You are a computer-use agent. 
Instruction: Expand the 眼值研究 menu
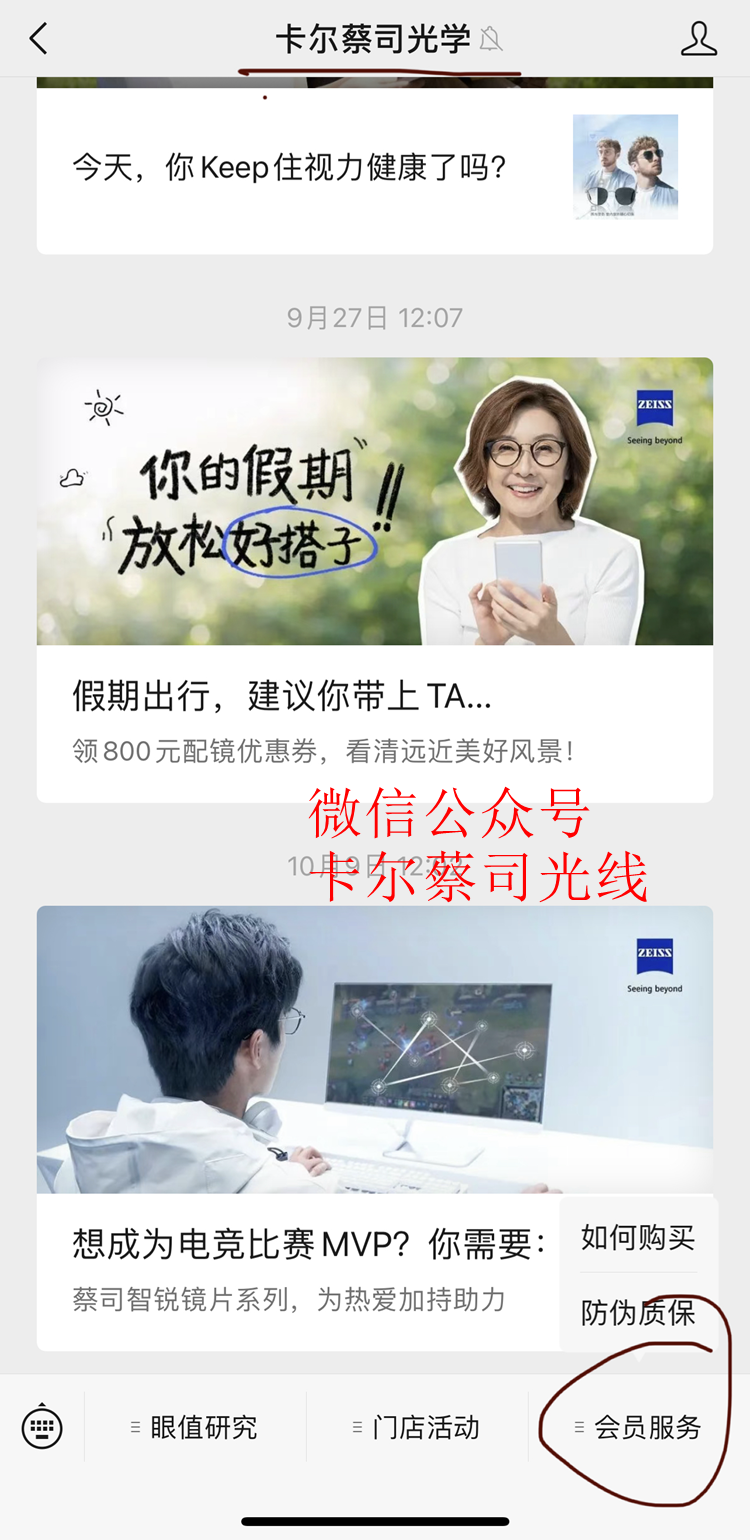(x=195, y=1427)
